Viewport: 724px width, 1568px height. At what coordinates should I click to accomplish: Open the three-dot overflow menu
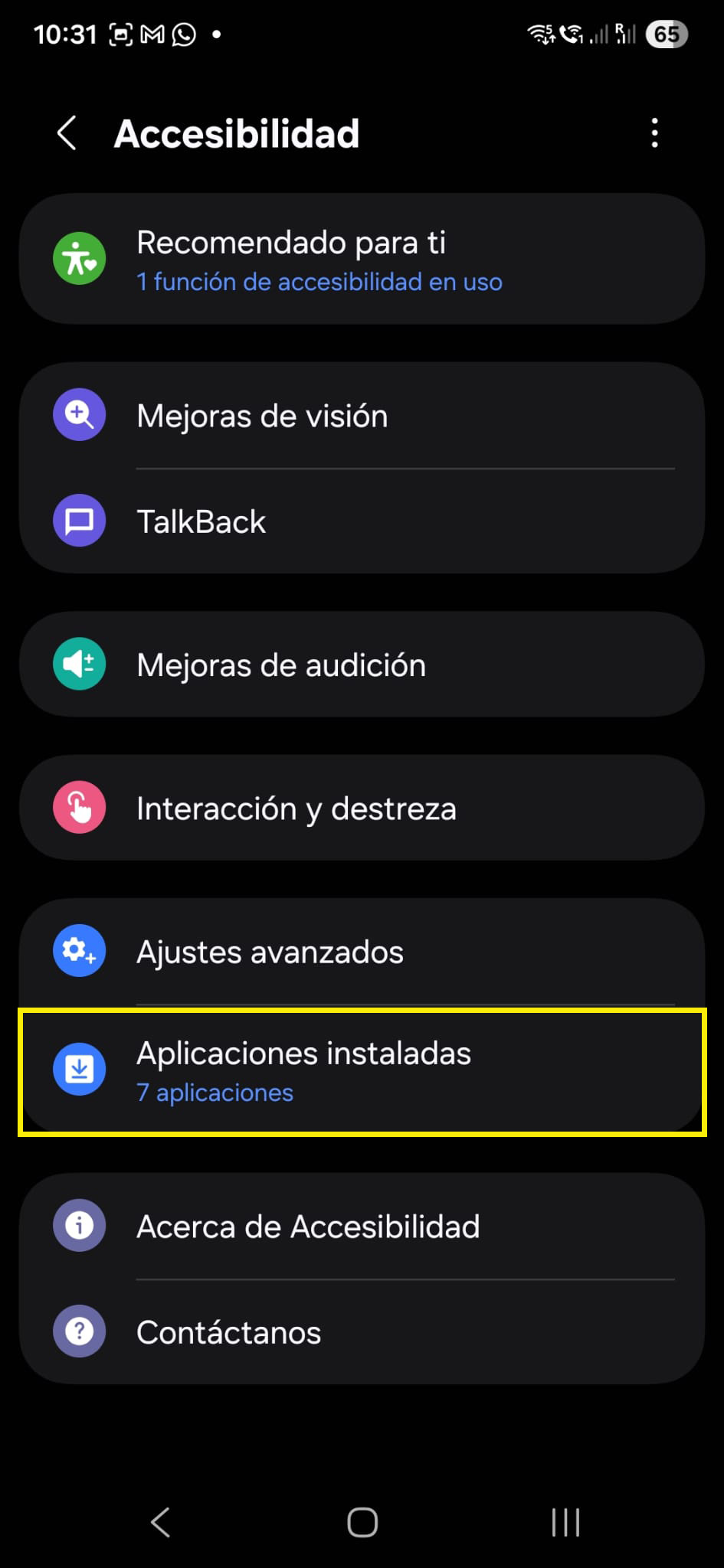point(655,132)
